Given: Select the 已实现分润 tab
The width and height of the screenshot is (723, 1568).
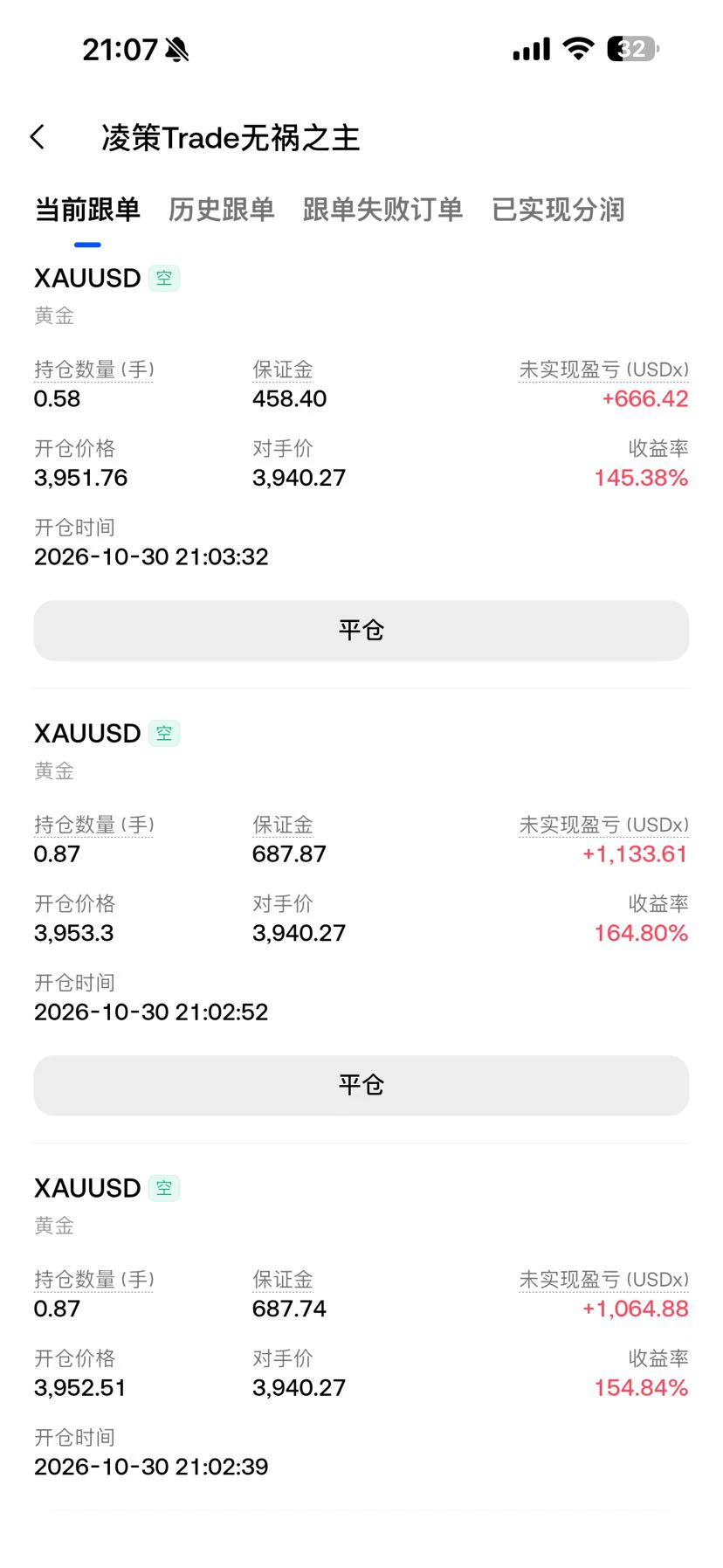Looking at the screenshot, I should 558,210.
